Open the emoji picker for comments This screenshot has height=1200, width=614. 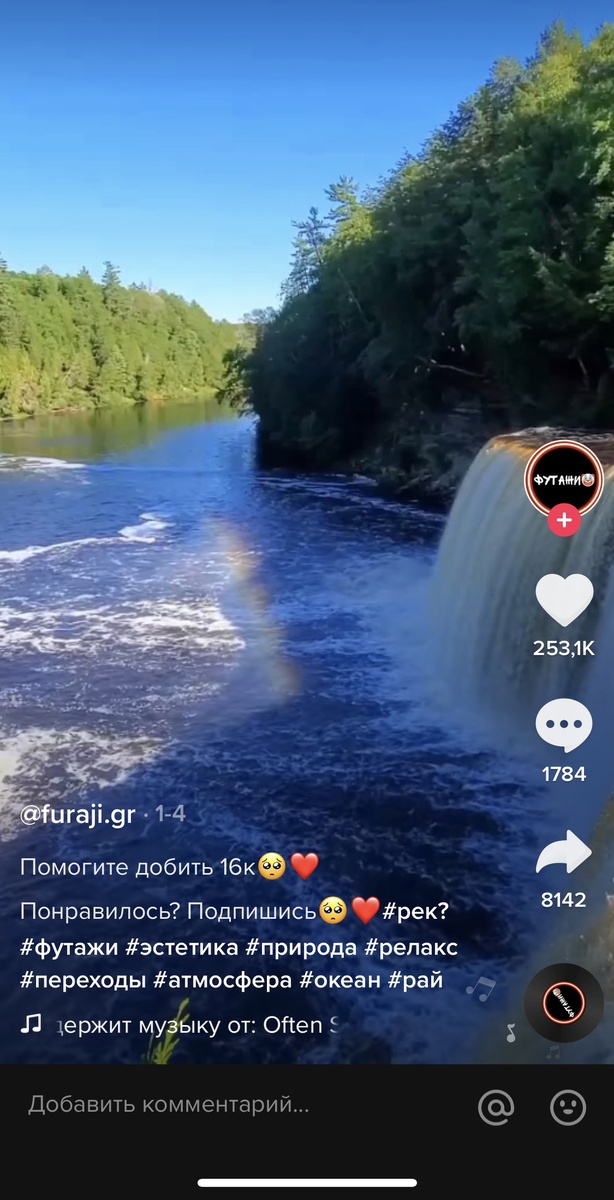(x=568, y=1106)
